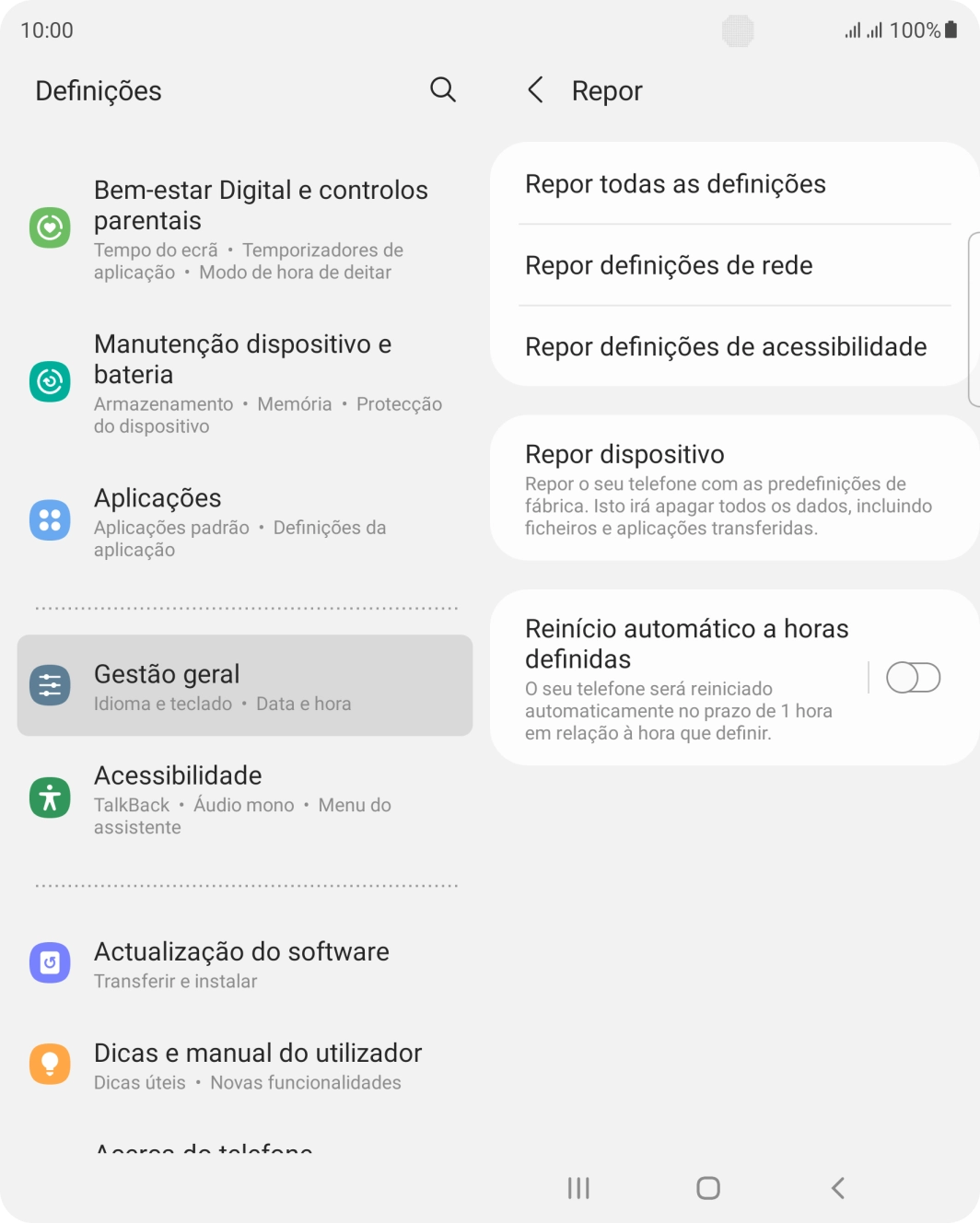The image size is (980, 1223).
Task: Select the Acessibilidade icon
Action: 51,798
